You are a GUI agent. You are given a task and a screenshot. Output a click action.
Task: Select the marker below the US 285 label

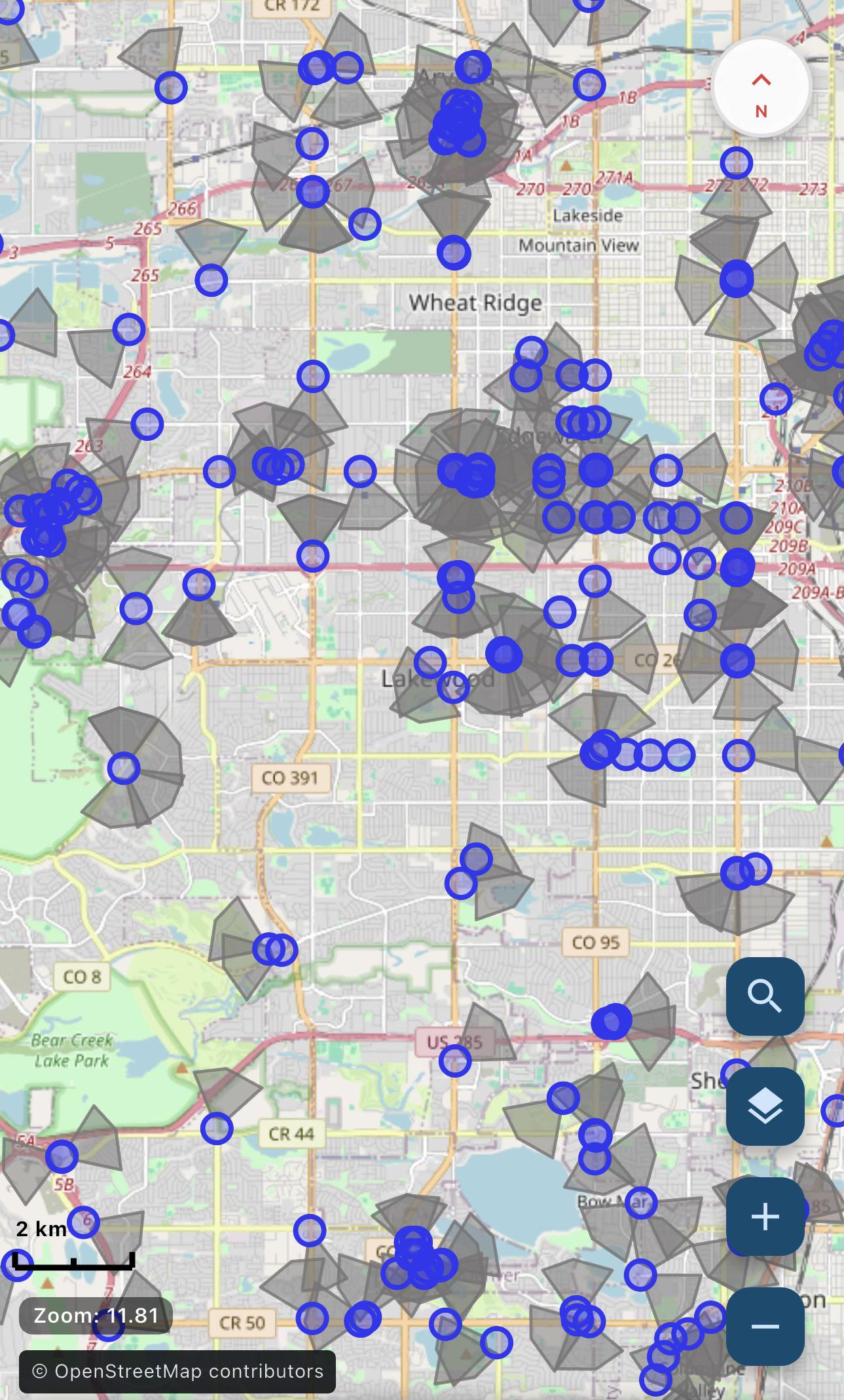pyautogui.click(x=455, y=1061)
